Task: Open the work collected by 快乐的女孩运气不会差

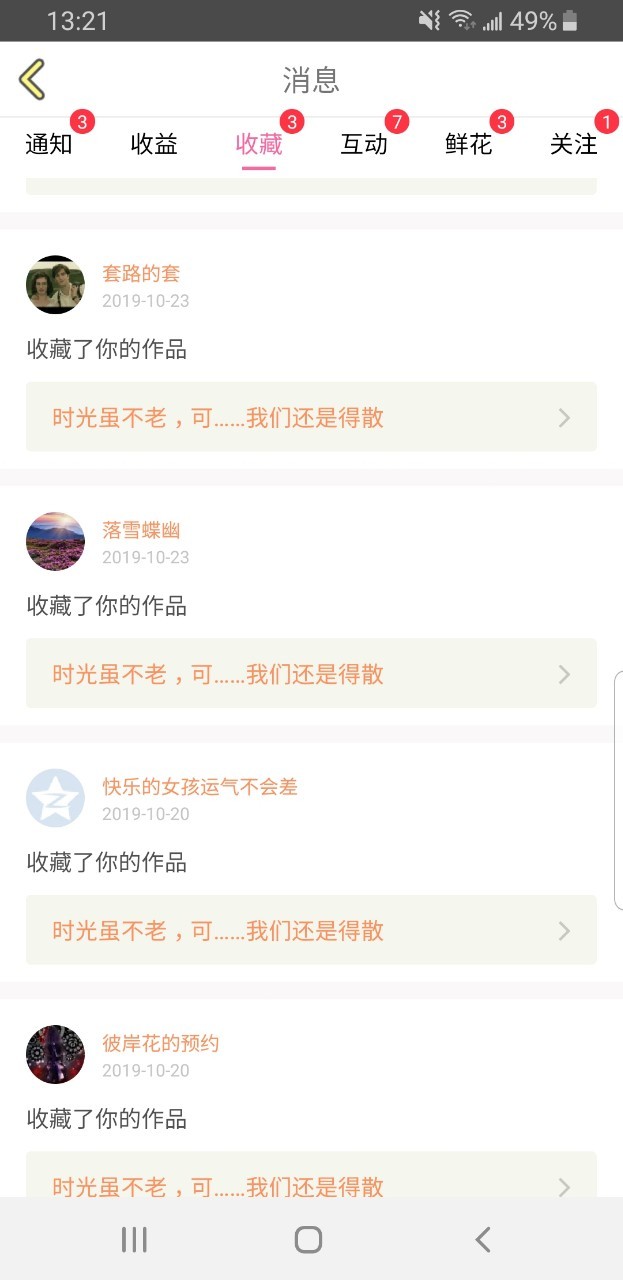Action: click(x=311, y=931)
